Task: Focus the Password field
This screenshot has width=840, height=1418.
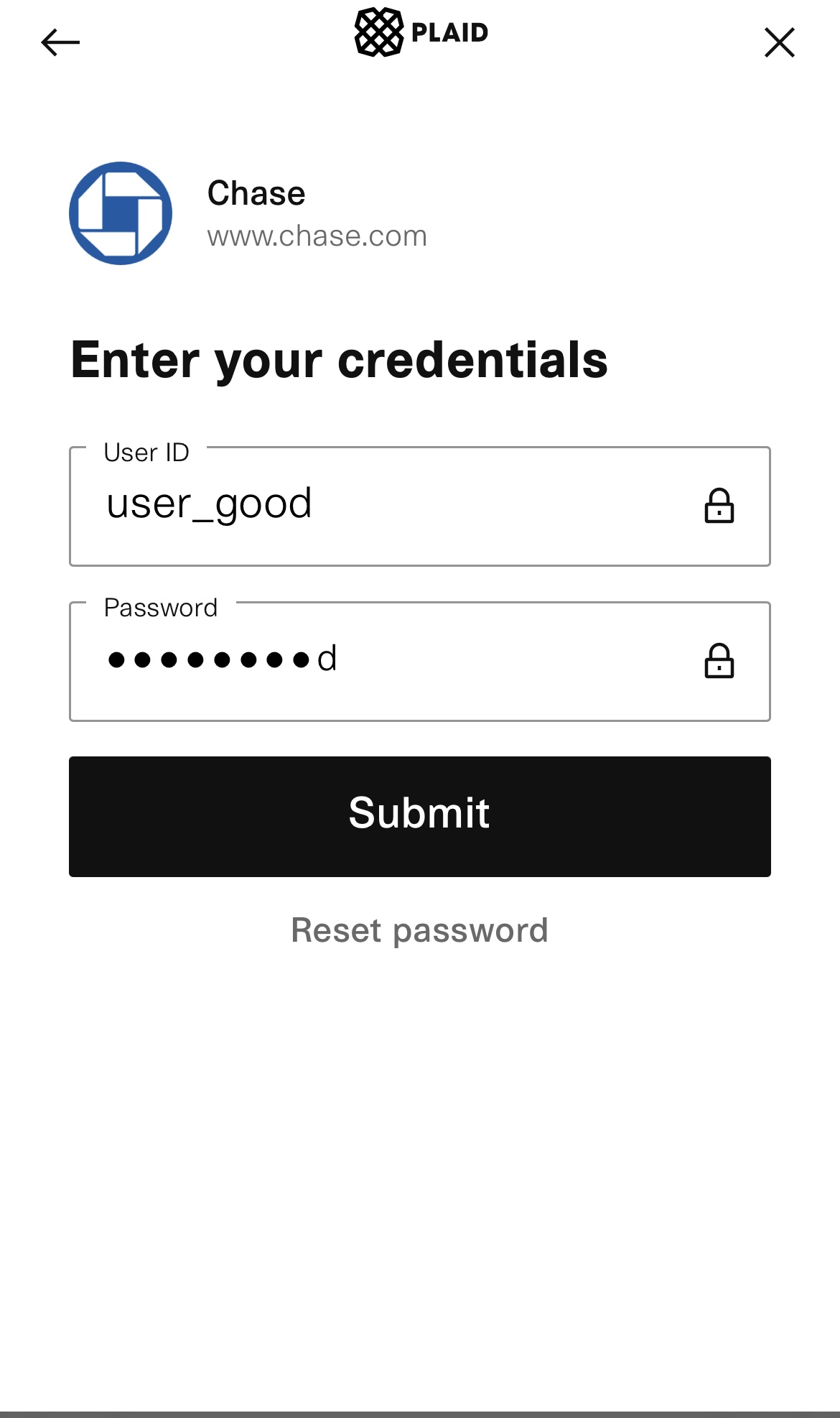Action: (420, 662)
